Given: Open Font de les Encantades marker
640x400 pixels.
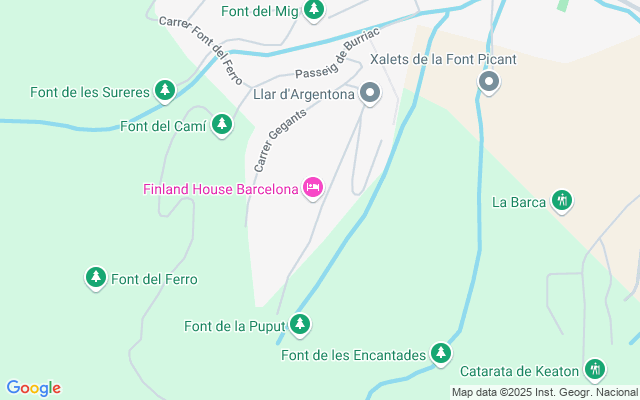Looking at the screenshot, I should pos(441,352).
